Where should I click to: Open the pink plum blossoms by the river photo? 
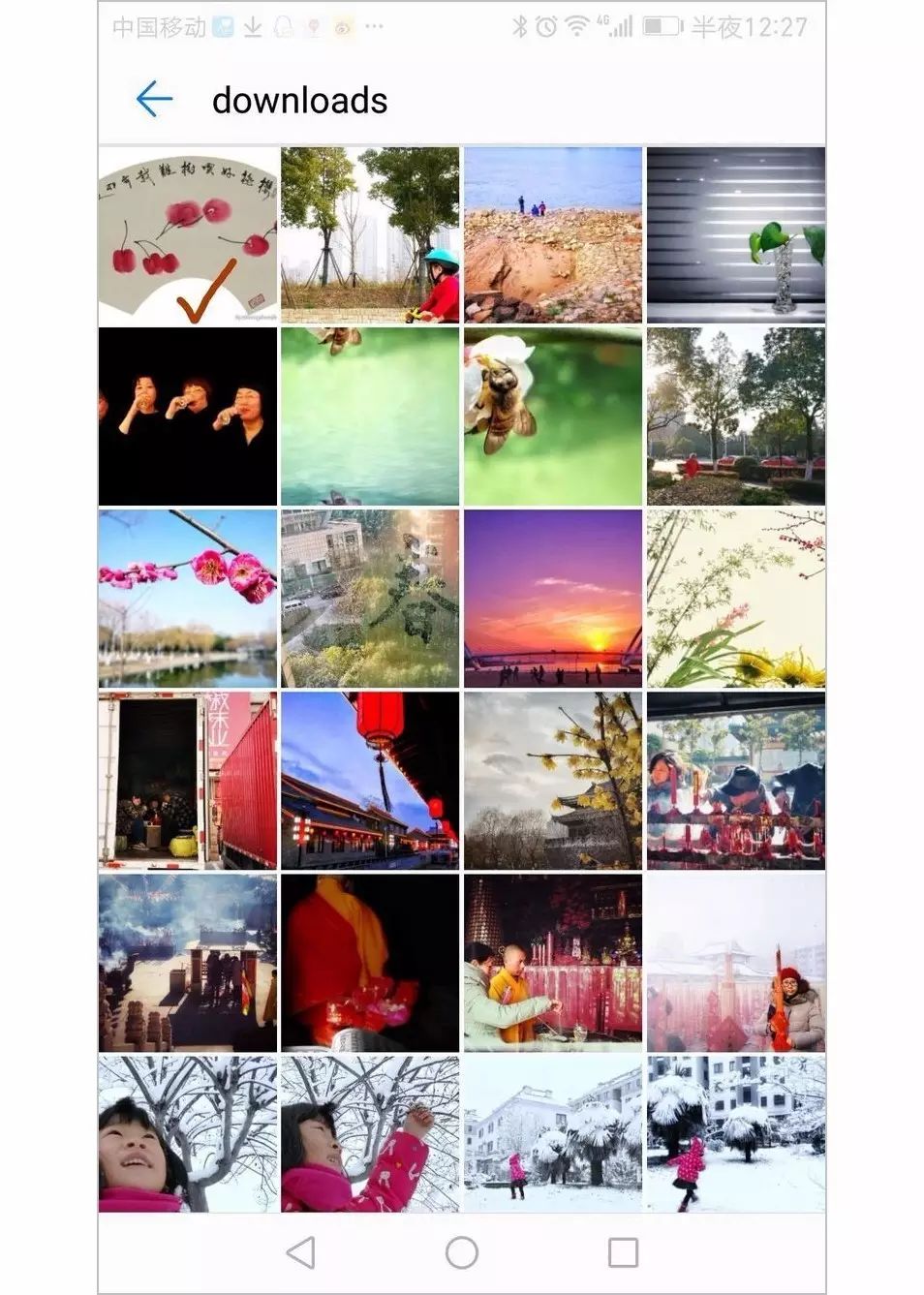click(188, 599)
